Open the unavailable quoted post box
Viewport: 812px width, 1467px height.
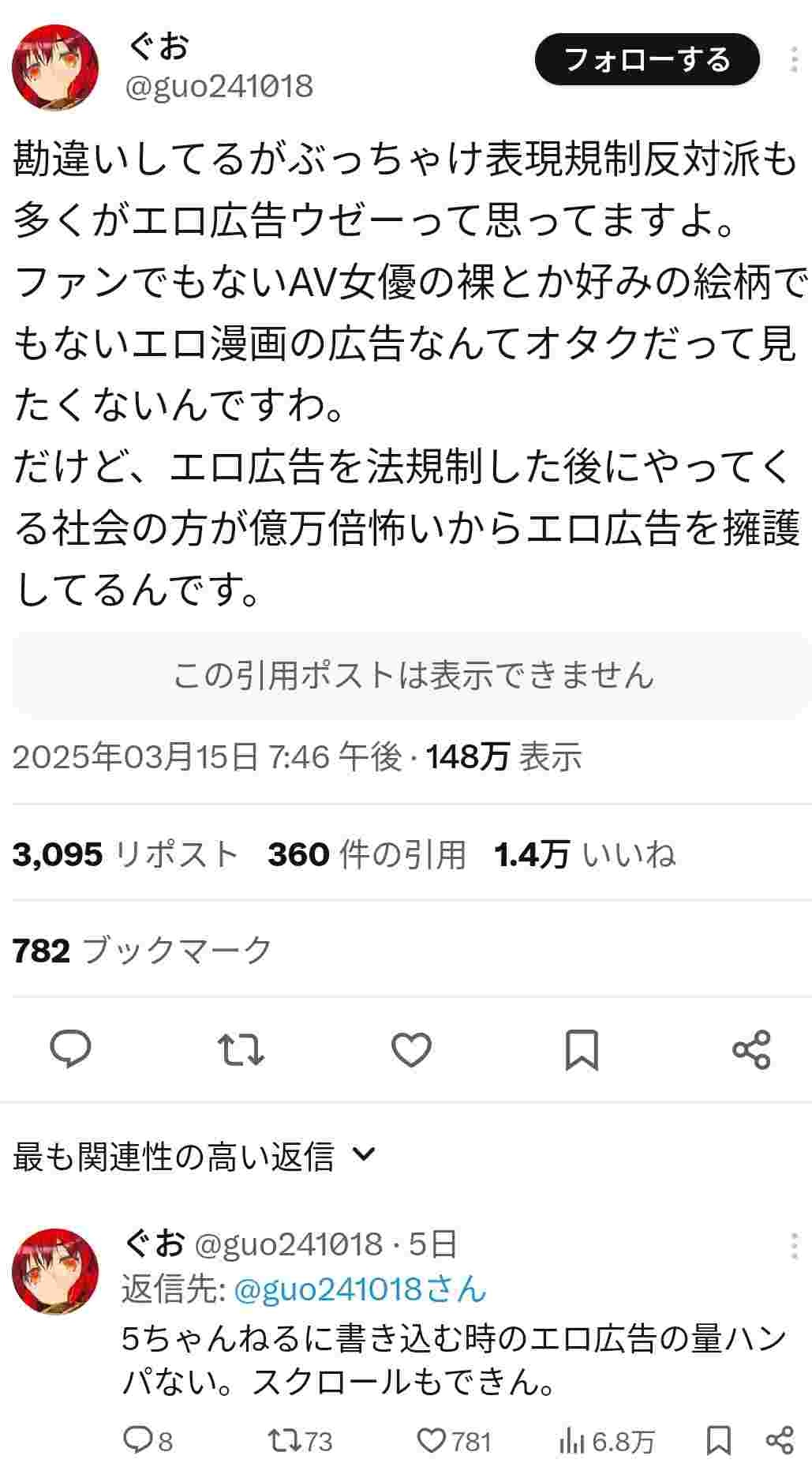point(410,675)
